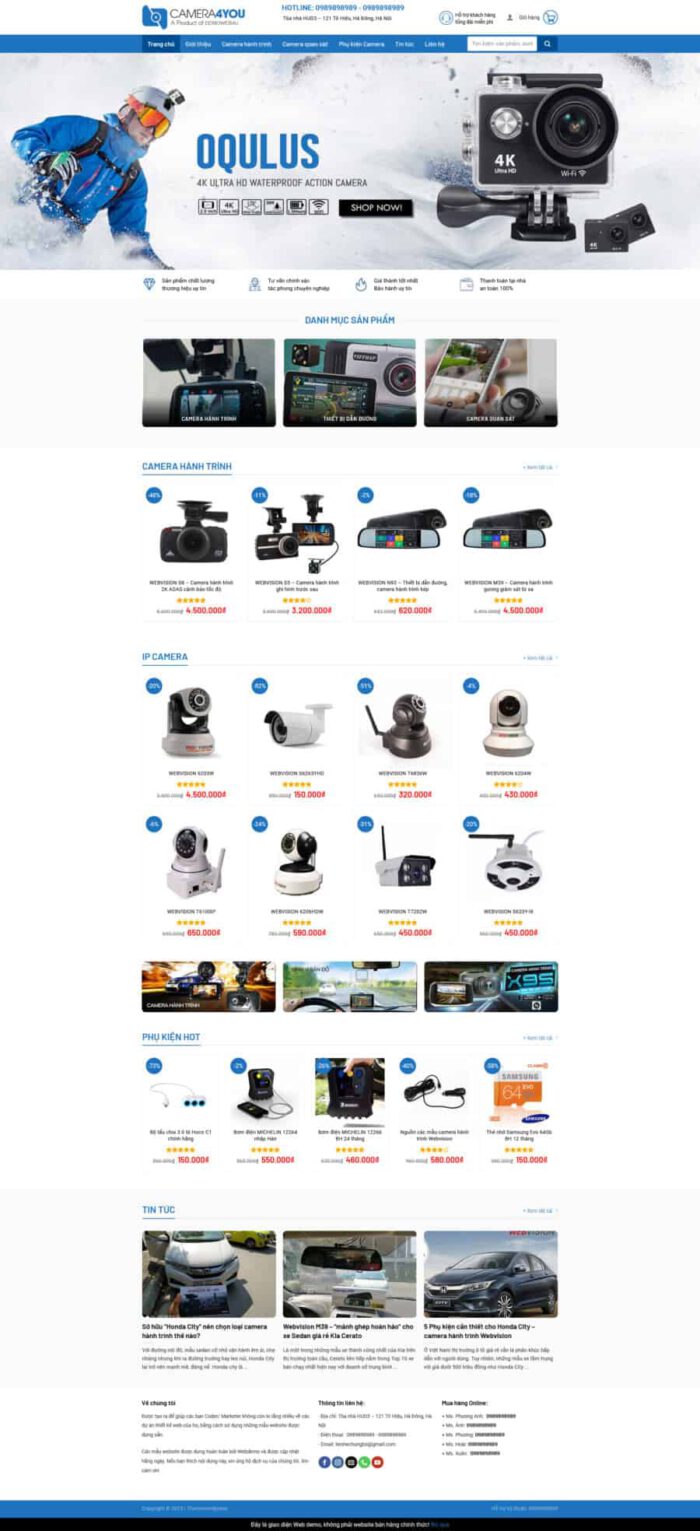The width and height of the screenshot is (700, 1531).
Task: Tap the search magnifier button
Action: coord(547,44)
